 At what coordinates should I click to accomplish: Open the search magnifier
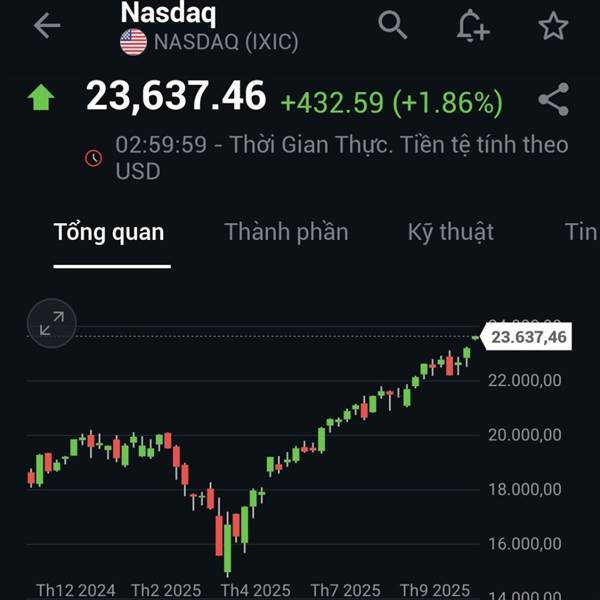[392, 25]
